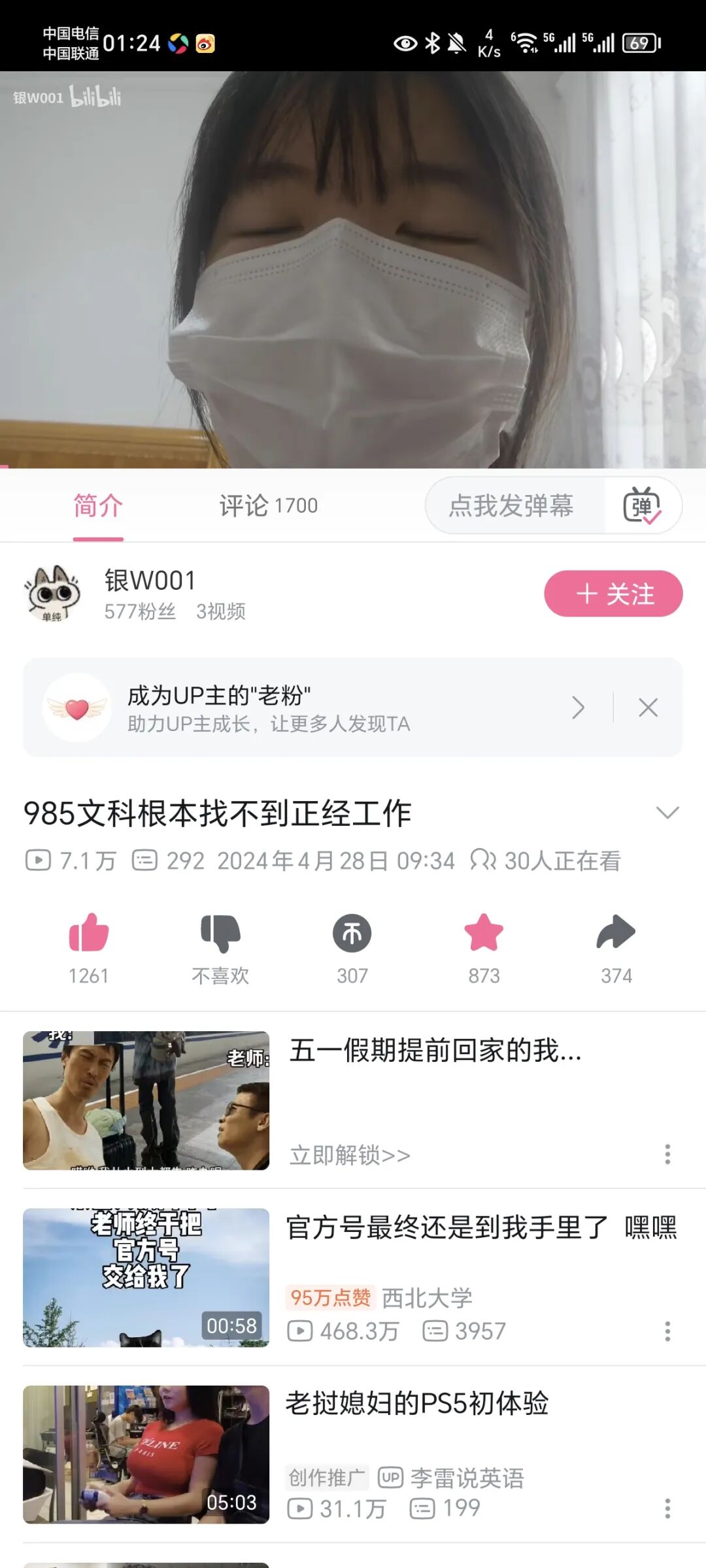The image size is (706, 1568).
Task: Dismiss the 老粉 banner with X
Action: coord(648,707)
